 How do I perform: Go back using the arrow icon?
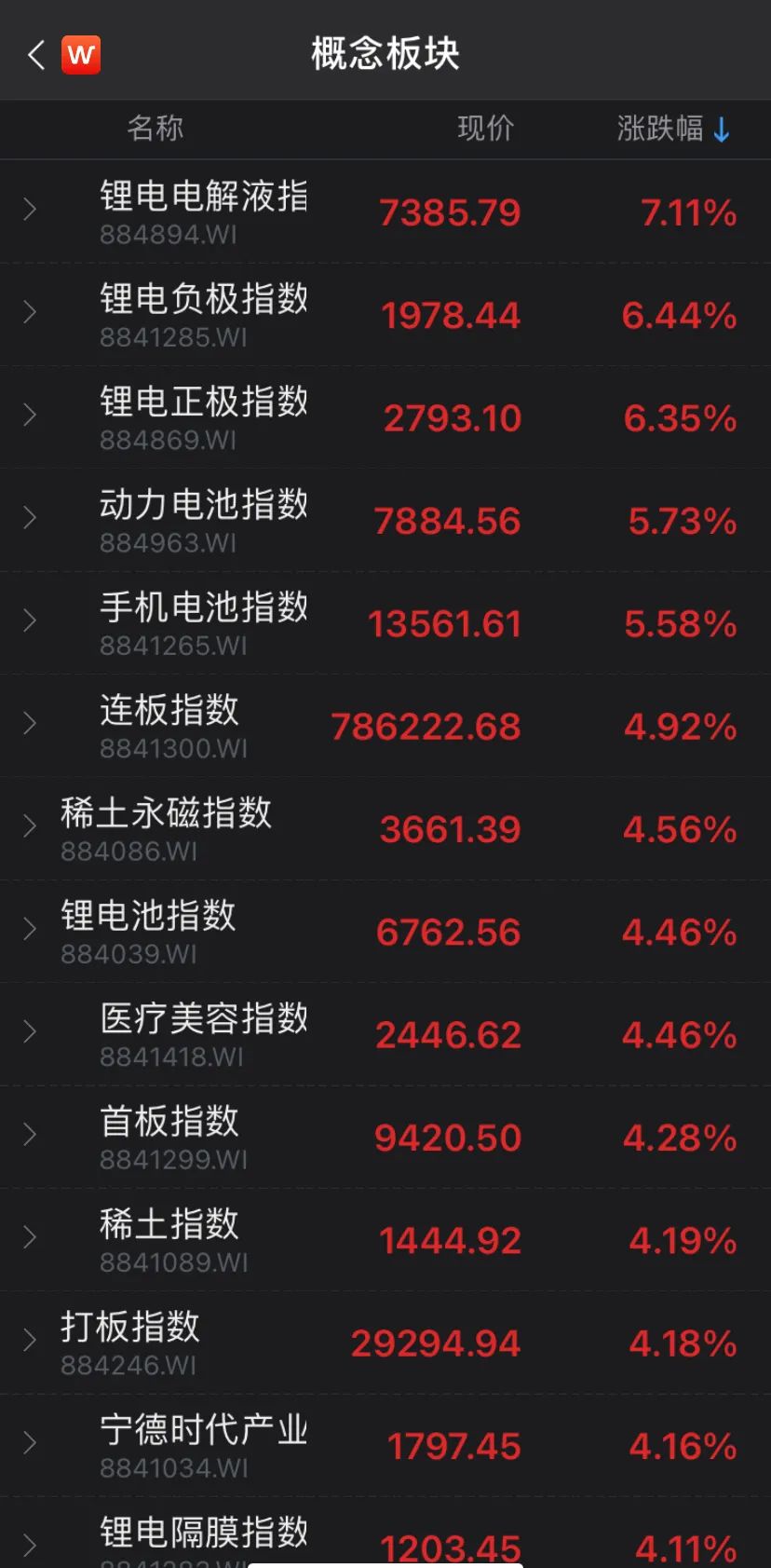[x=35, y=54]
